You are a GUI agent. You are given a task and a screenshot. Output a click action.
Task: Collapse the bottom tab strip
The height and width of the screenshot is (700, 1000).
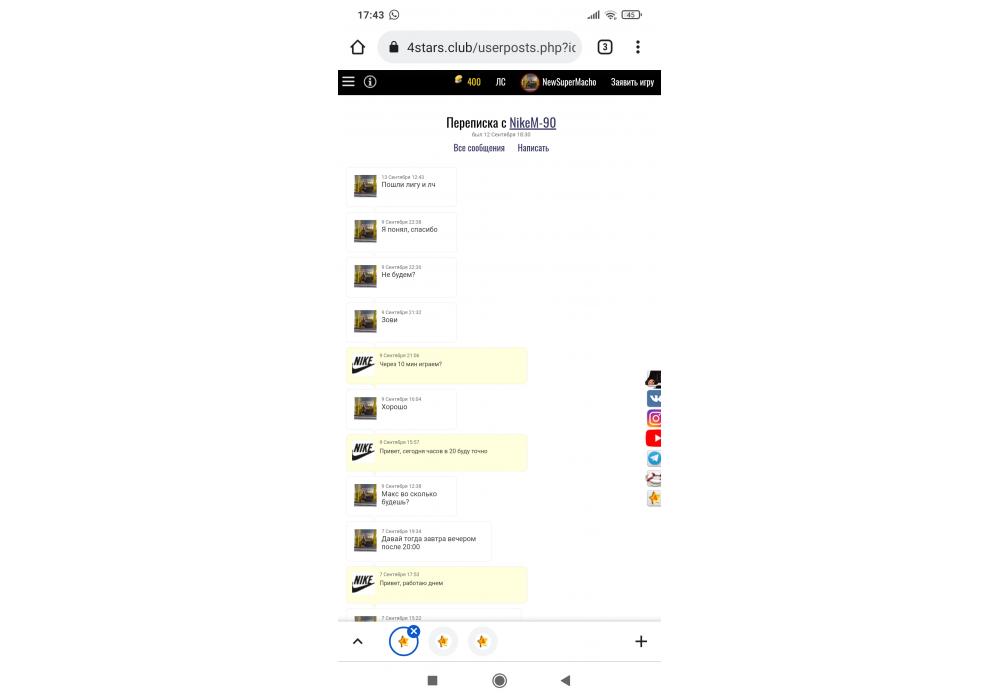coord(358,642)
